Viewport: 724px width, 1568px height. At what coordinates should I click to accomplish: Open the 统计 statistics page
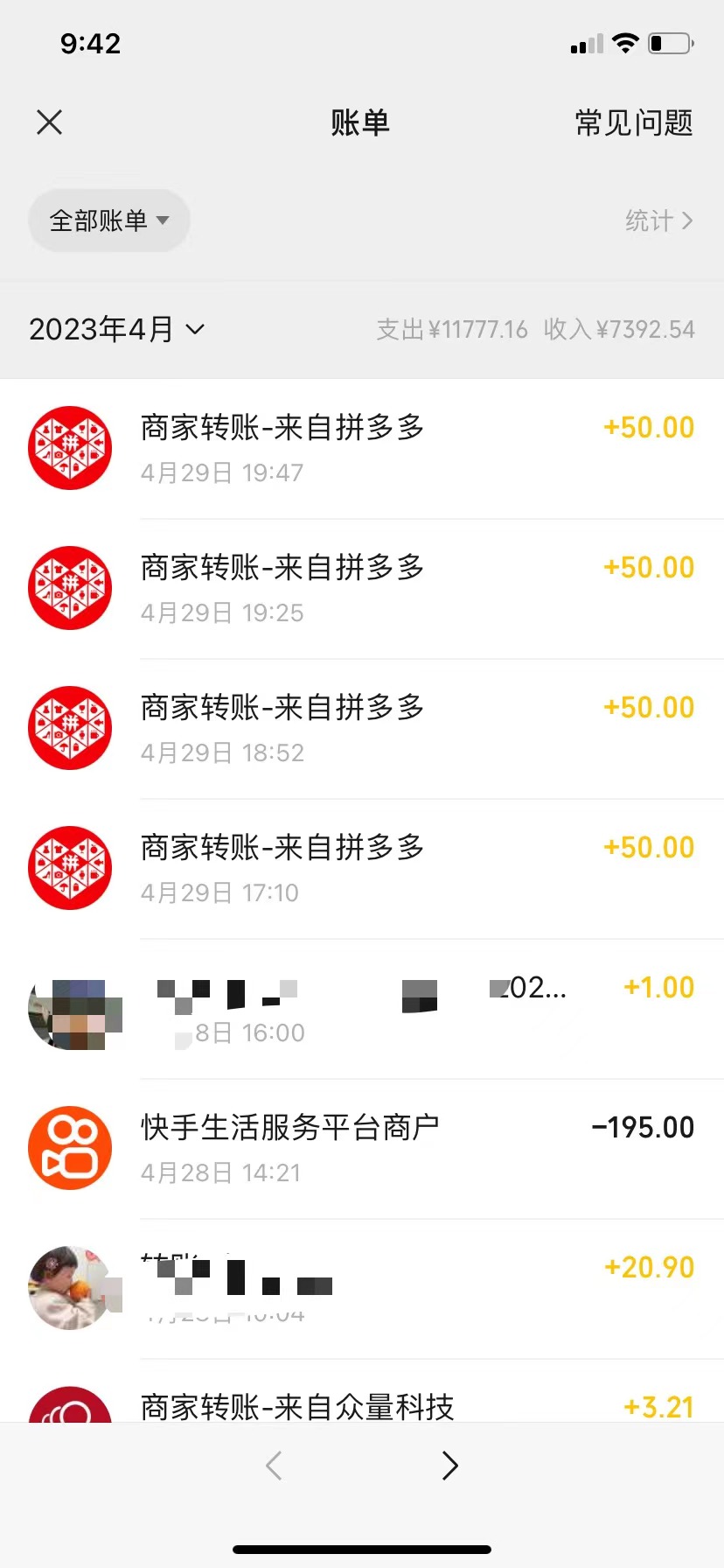pyautogui.click(x=658, y=220)
